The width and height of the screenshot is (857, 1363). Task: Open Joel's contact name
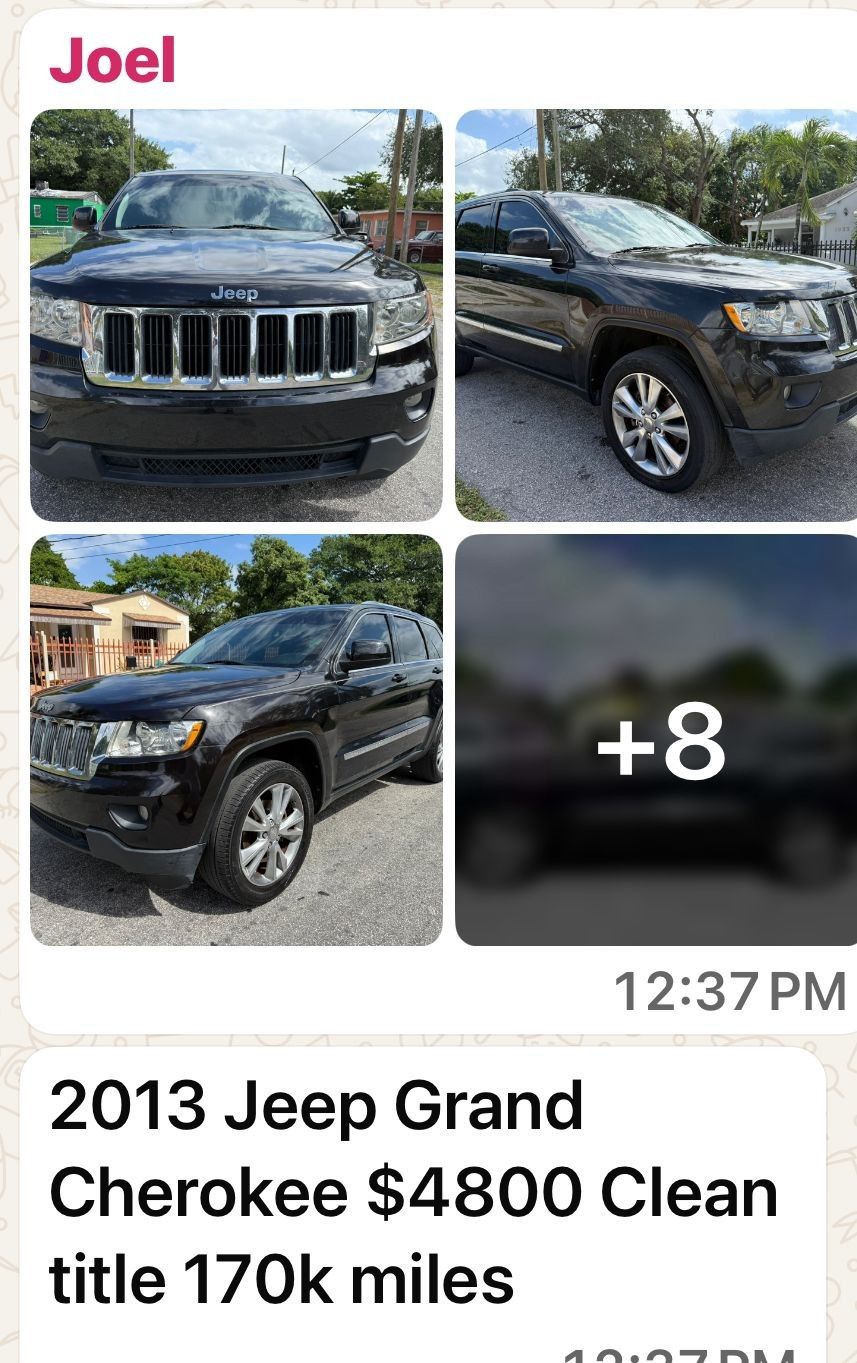[x=112, y=61]
